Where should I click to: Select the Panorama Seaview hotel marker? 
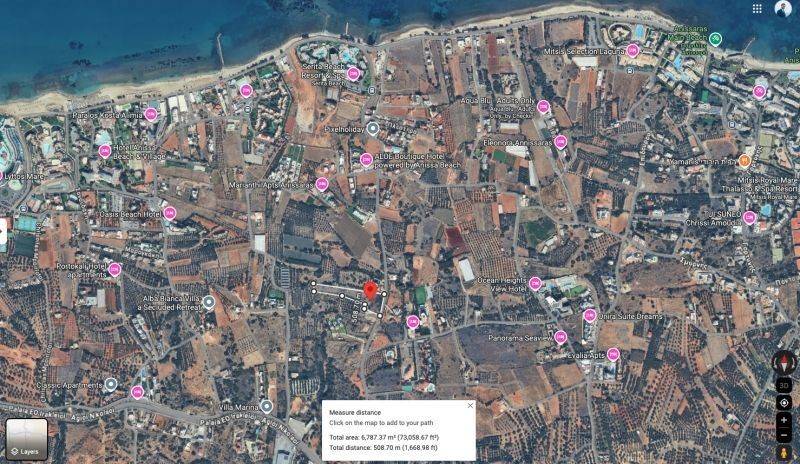[x=560, y=337]
